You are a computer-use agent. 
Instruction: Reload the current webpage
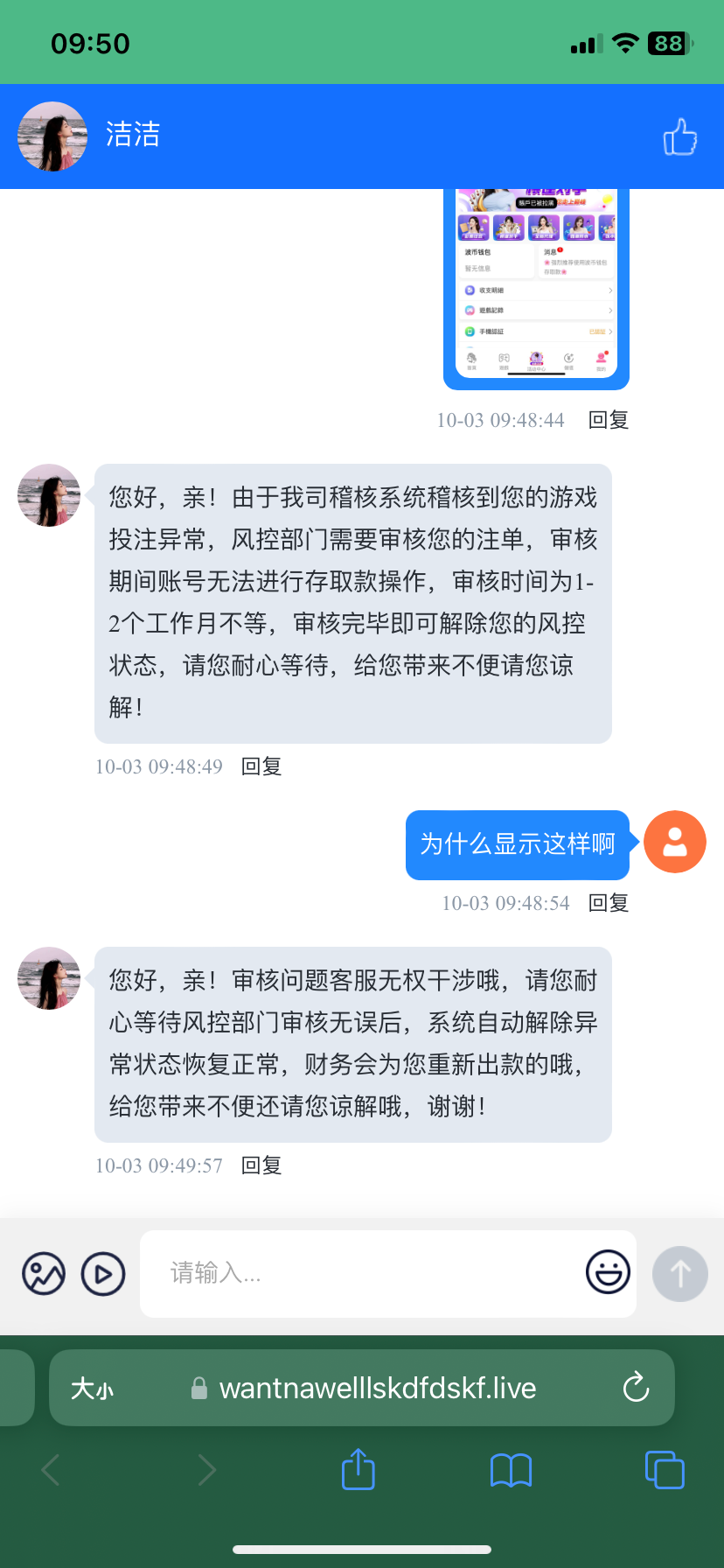coord(635,1387)
